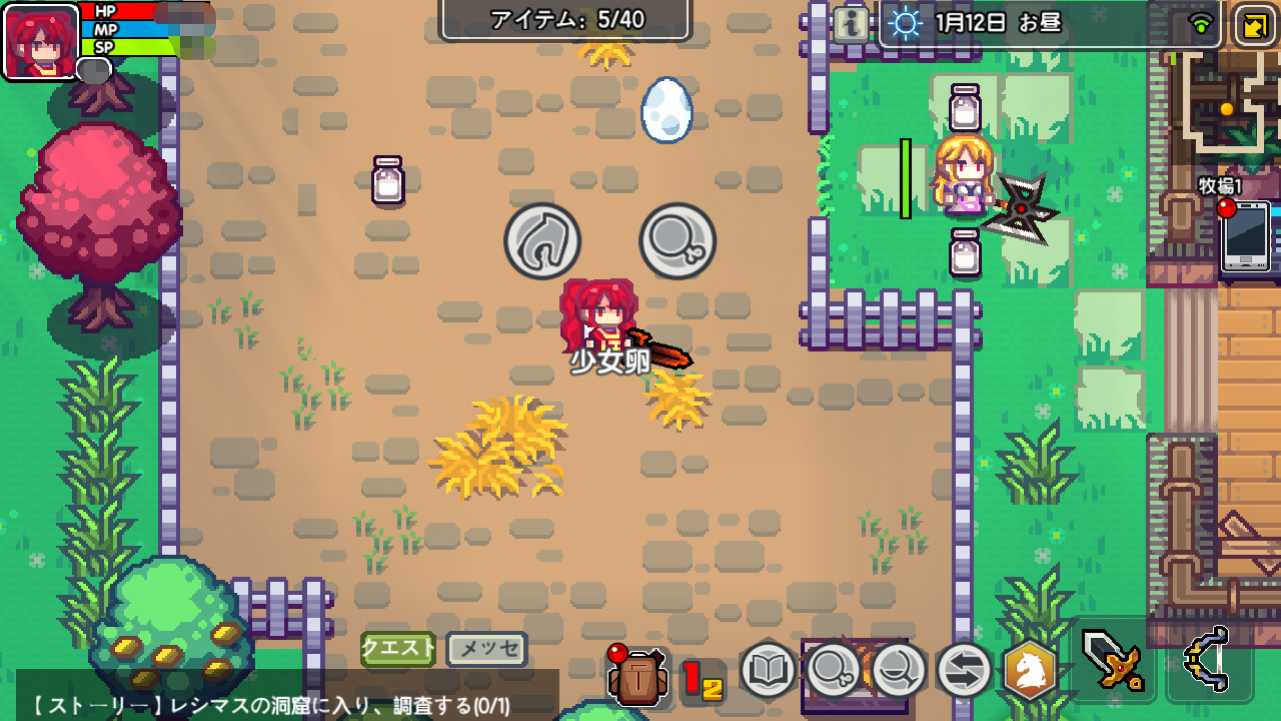Select the bow weapon slot
The image size is (1281, 721).
[x=1210, y=660]
